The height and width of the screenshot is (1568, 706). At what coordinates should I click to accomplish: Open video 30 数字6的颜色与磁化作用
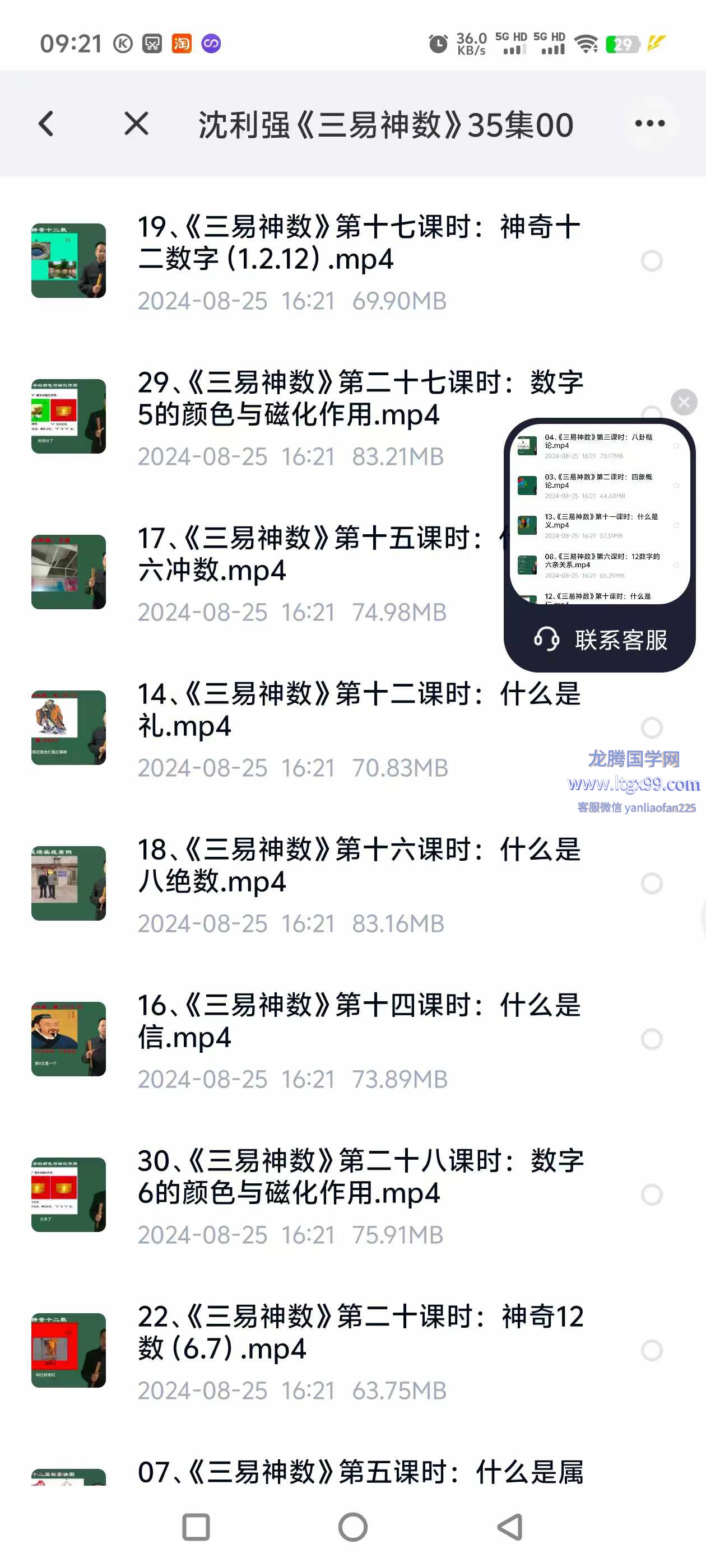click(x=358, y=1178)
